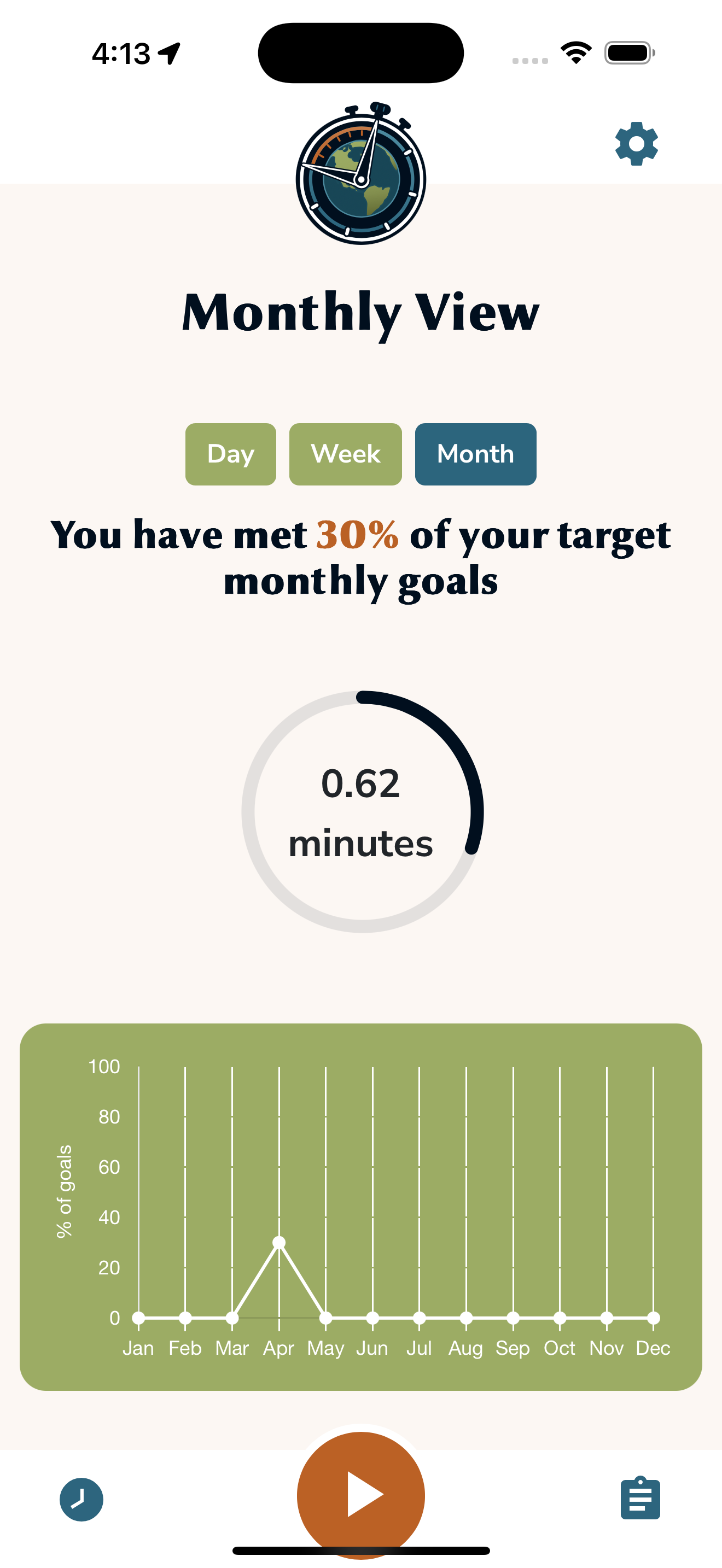Switch to the Day view
Image resolution: width=722 pixels, height=1568 pixels.
coord(231,454)
